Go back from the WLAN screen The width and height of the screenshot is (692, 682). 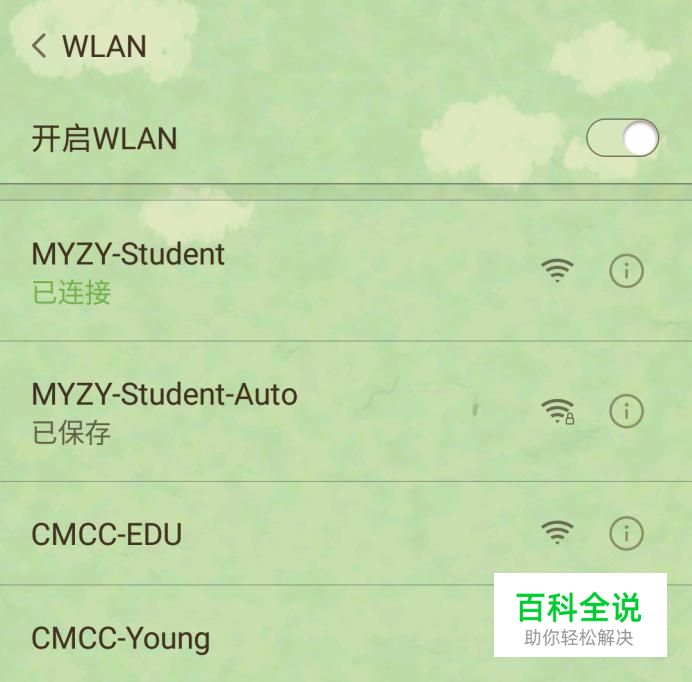40,46
